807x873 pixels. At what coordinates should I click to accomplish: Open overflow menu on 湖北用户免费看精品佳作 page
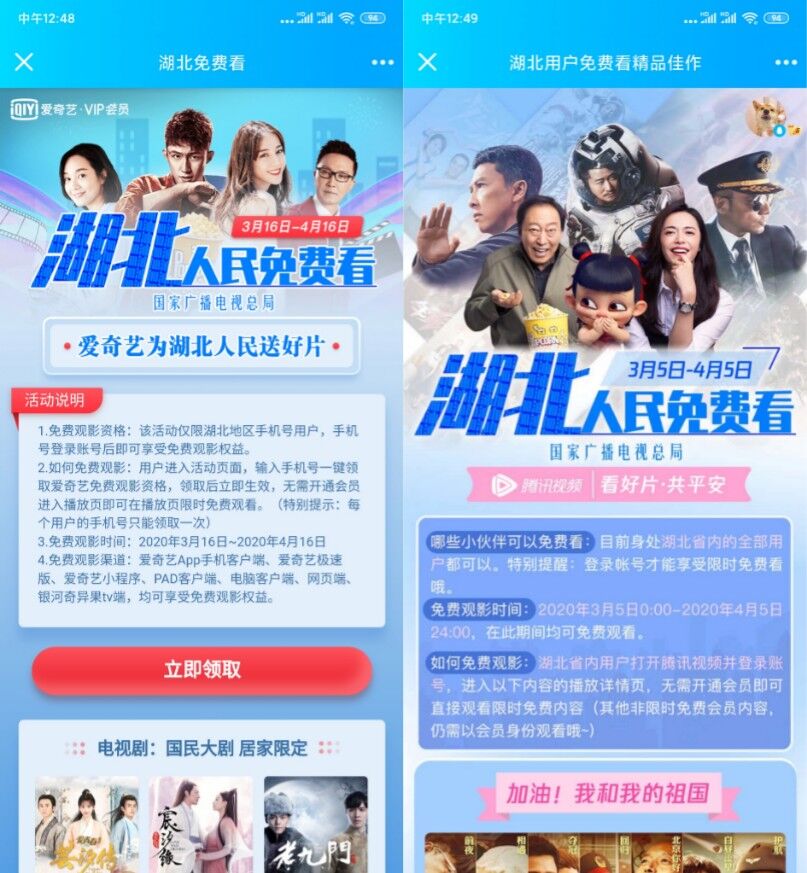(x=785, y=62)
